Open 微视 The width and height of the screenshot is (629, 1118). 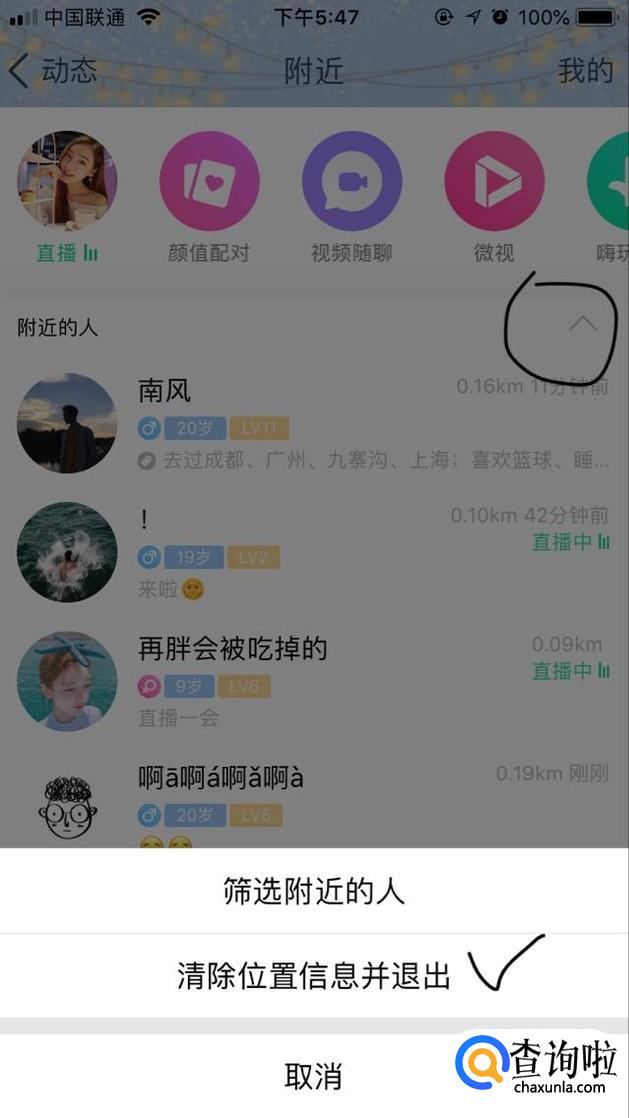[494, 197]
